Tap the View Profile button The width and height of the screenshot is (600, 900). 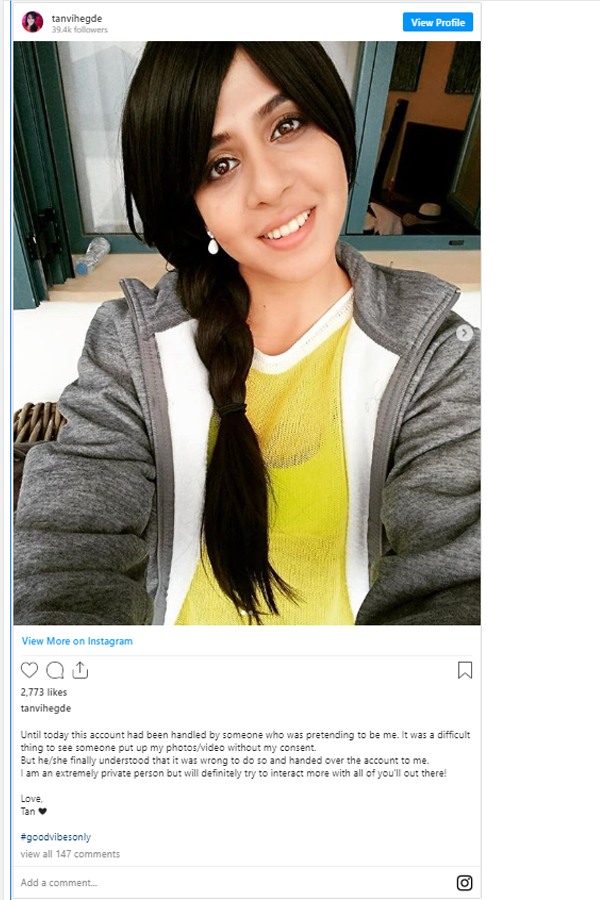coord(437,22)
